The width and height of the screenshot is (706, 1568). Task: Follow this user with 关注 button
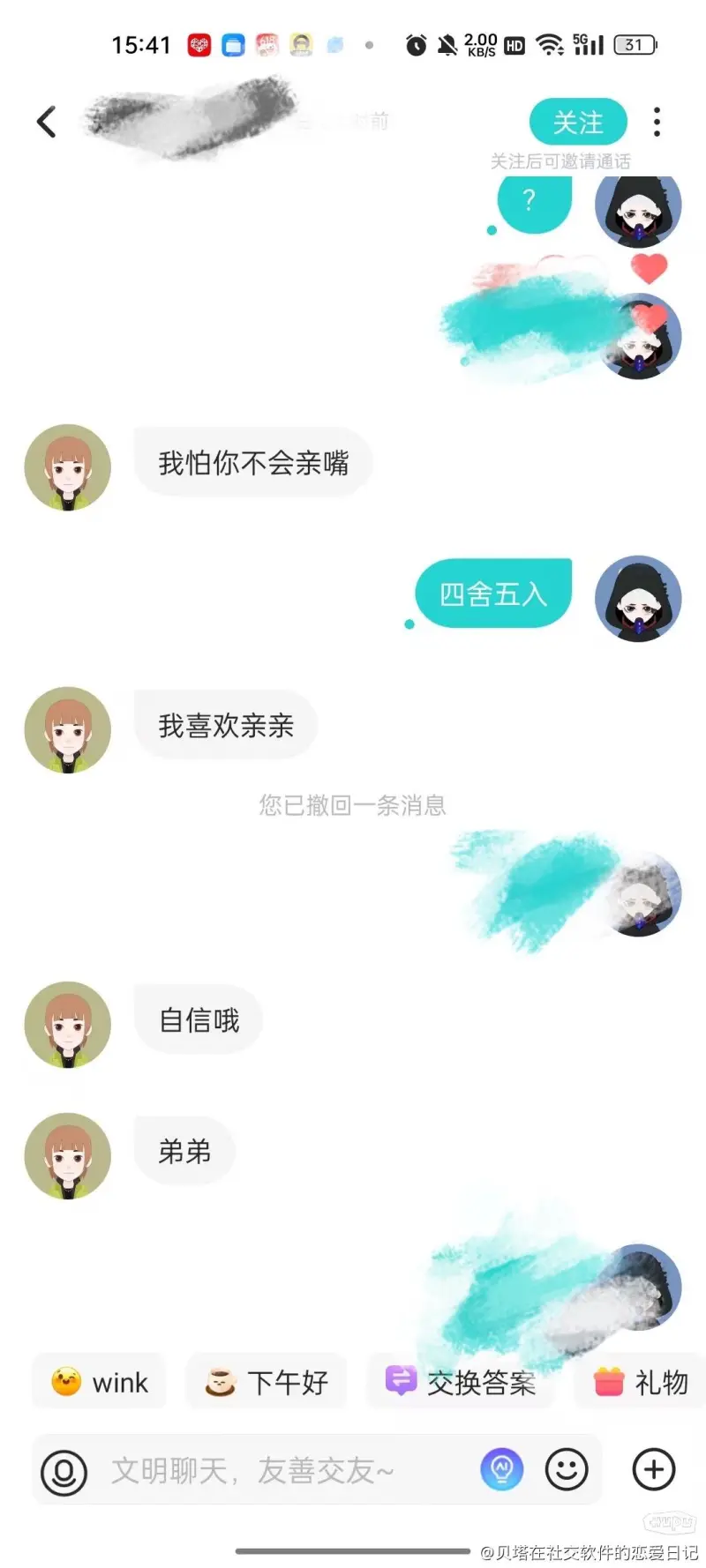[578, 123]
